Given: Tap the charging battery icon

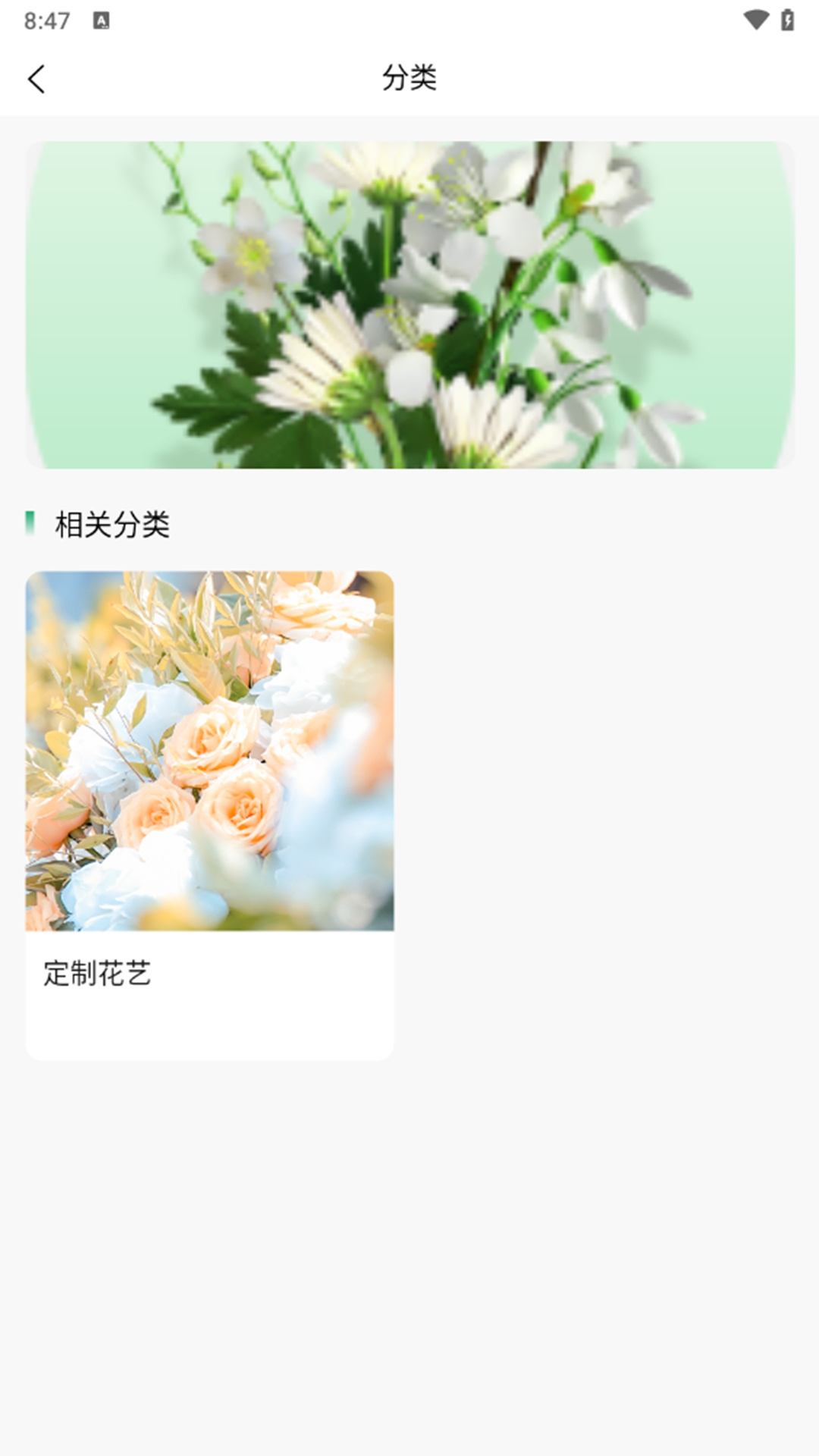Looking at the screenshot, I should [786, 20].
